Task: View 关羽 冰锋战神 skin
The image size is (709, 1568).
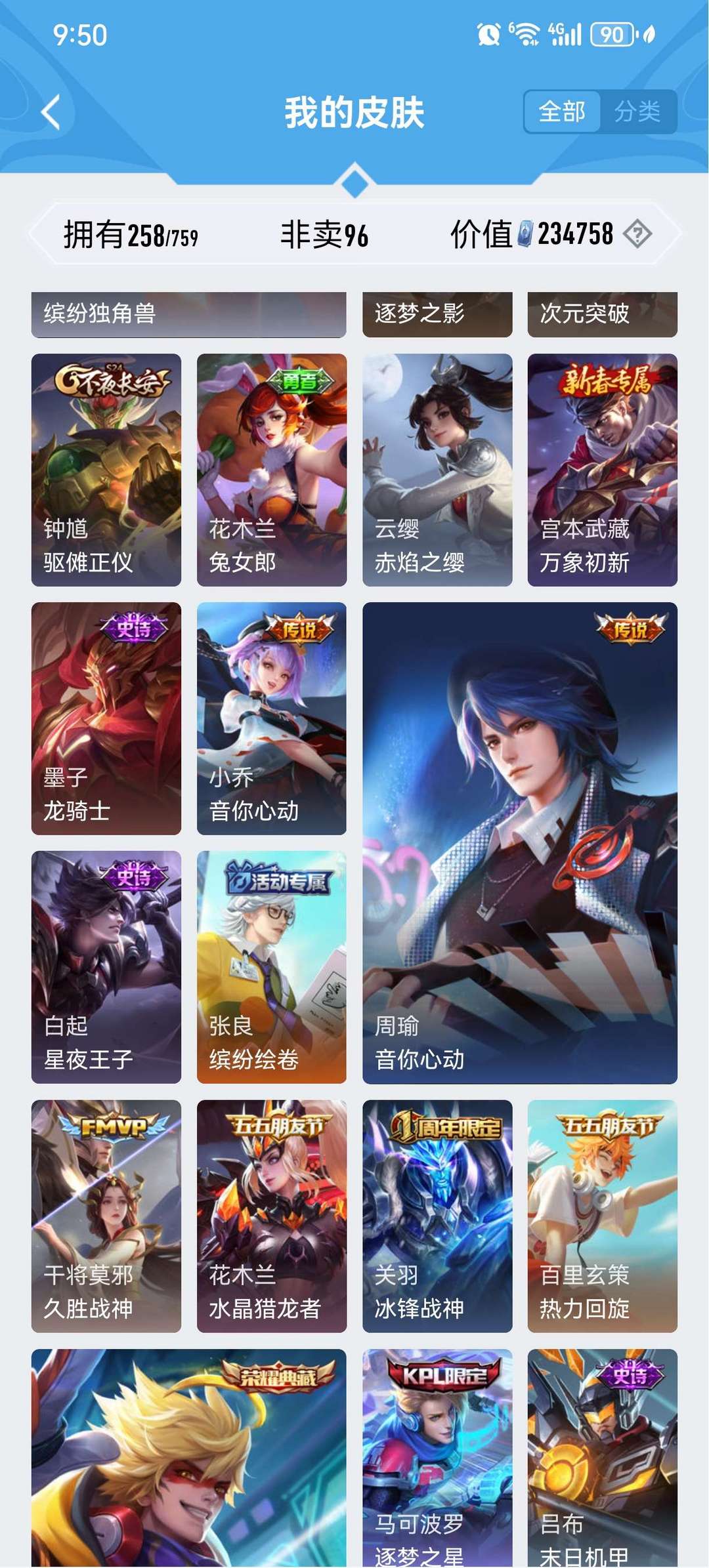Action: (437, 1216)
